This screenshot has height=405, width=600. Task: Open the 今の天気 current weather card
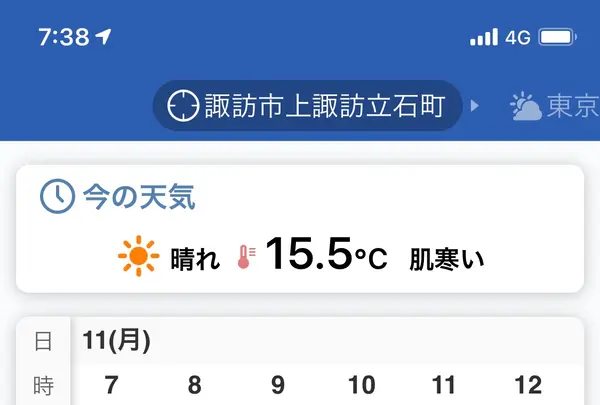point(299,228)
